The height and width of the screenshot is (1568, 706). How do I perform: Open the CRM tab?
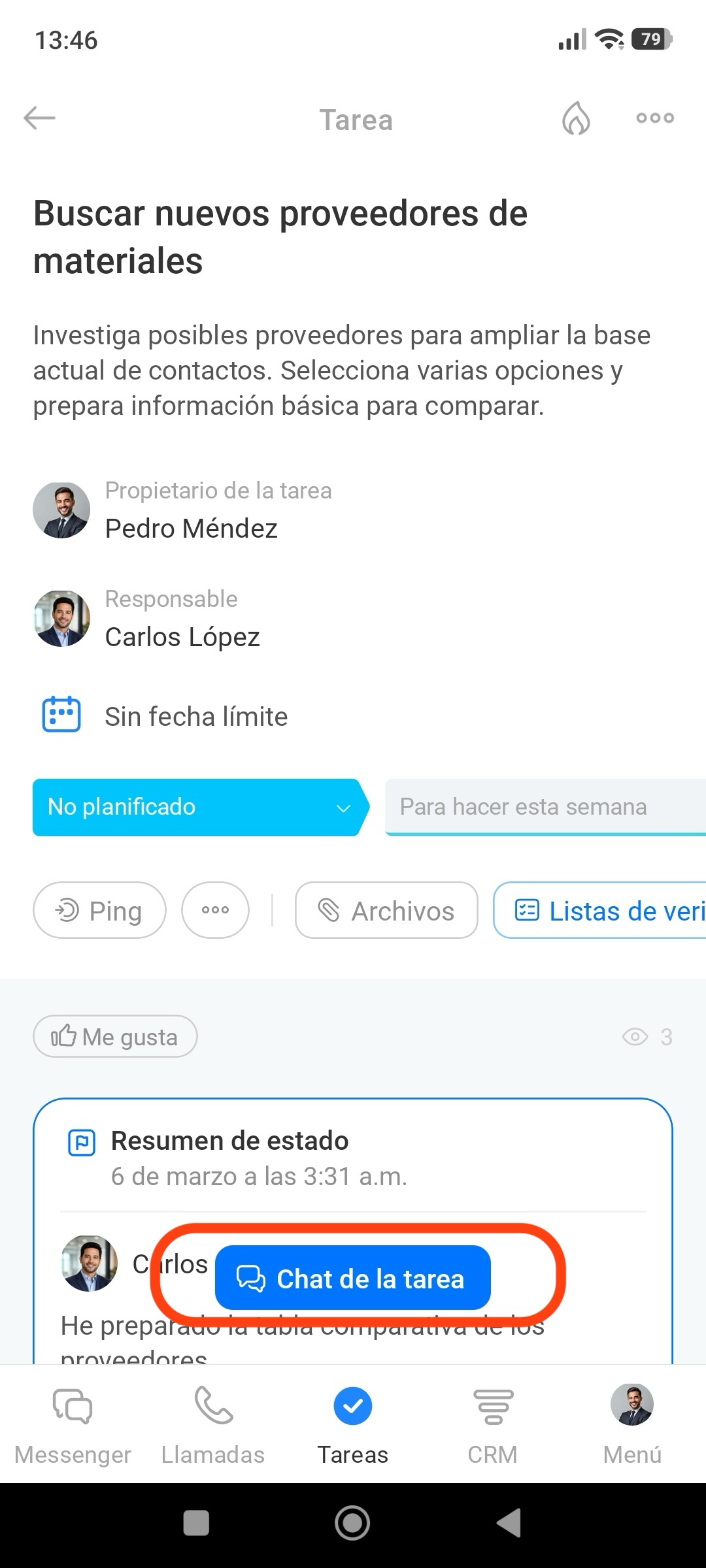(x=493, y=1424)
